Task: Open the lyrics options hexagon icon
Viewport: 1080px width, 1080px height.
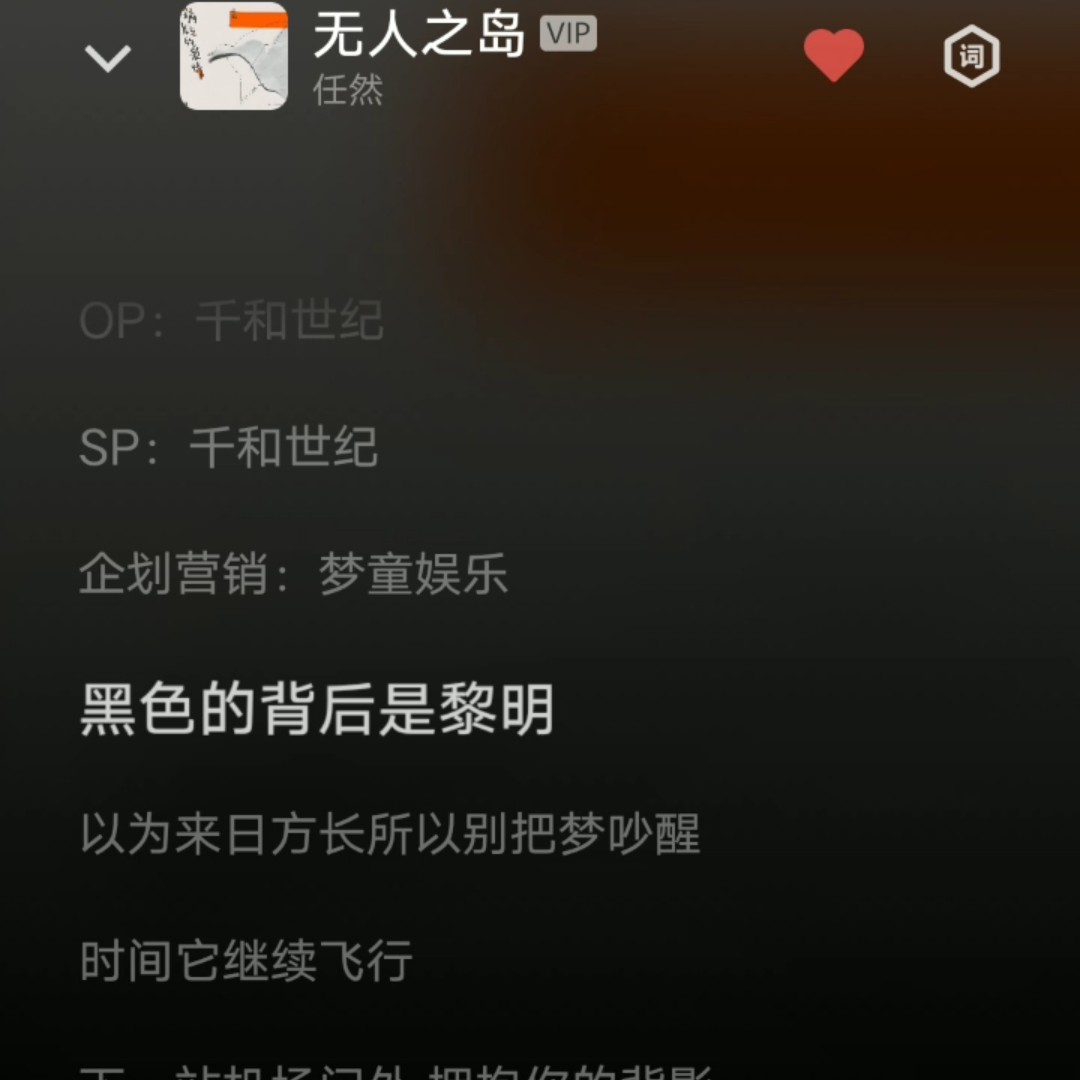Action: (x=971, y=56)
